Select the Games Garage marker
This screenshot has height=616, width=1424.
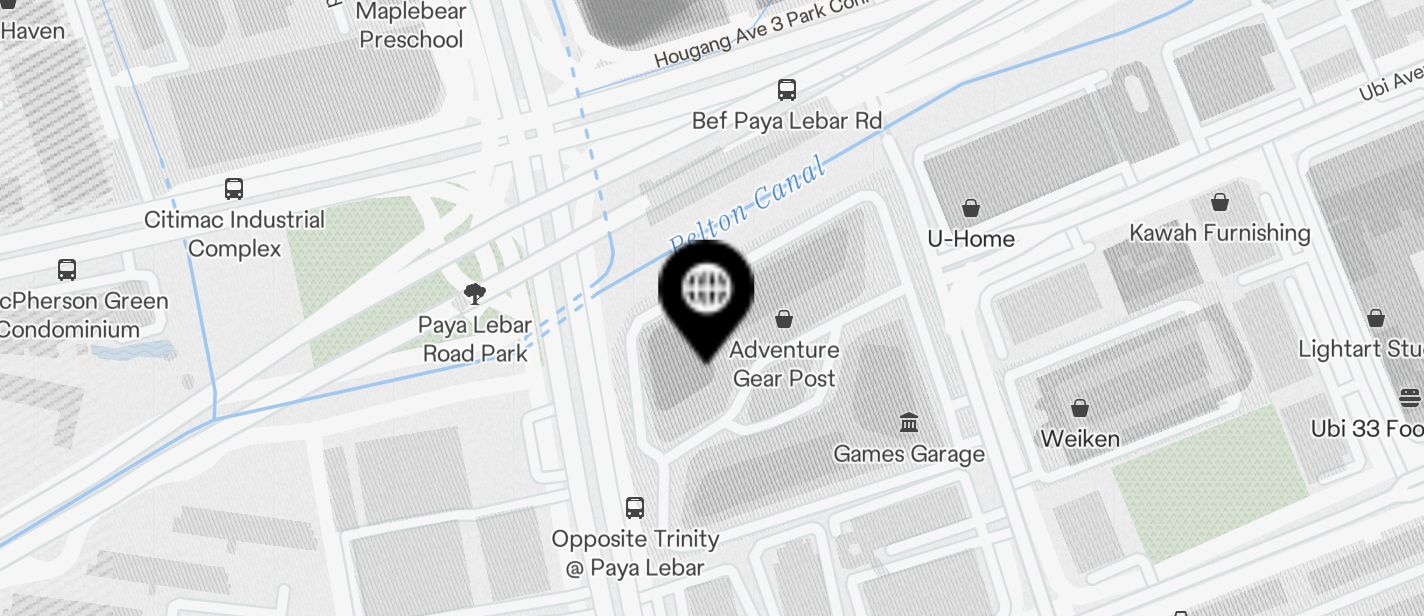click(909, 423)
